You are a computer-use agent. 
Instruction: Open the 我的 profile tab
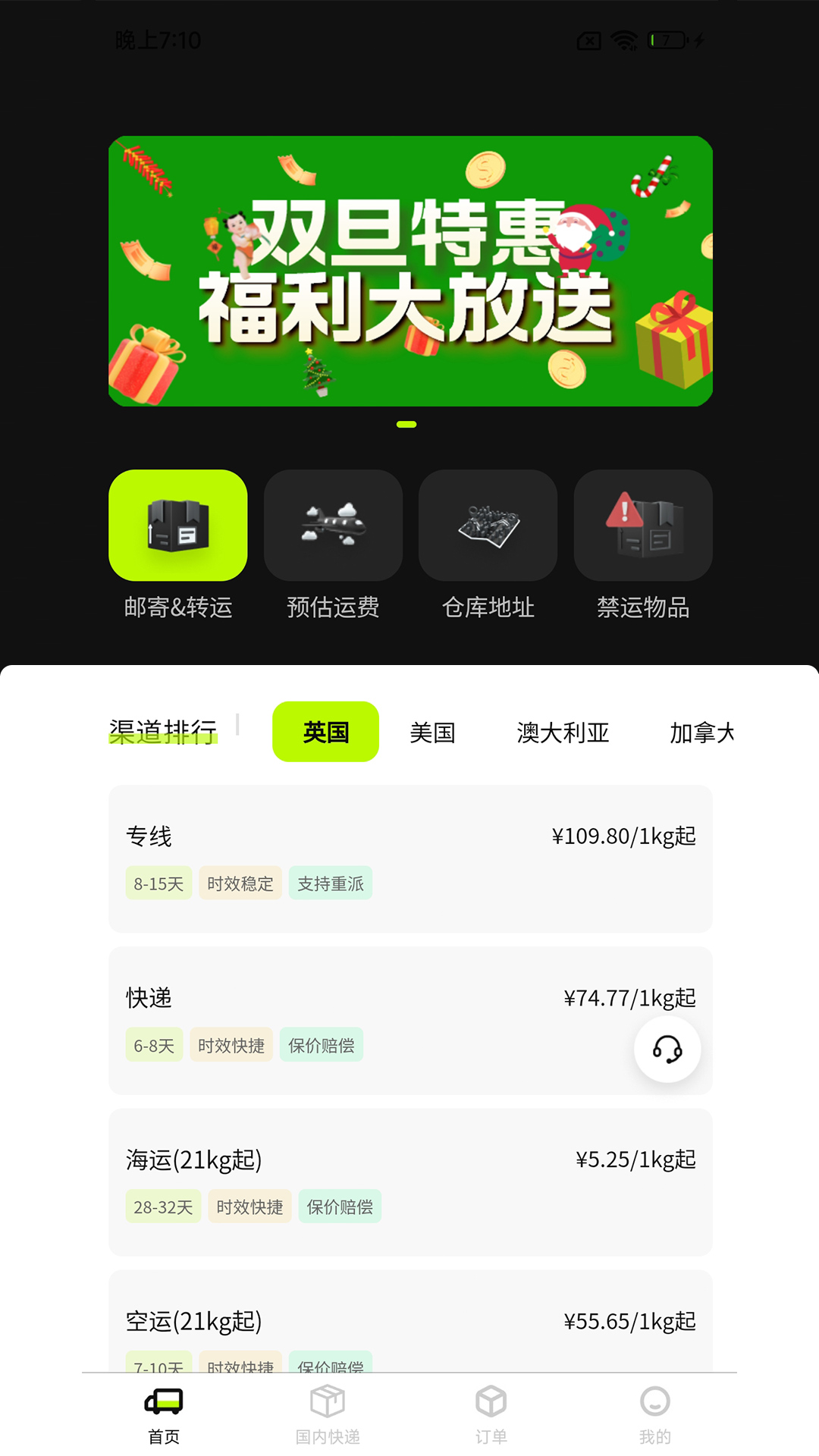coord(655,1415)
